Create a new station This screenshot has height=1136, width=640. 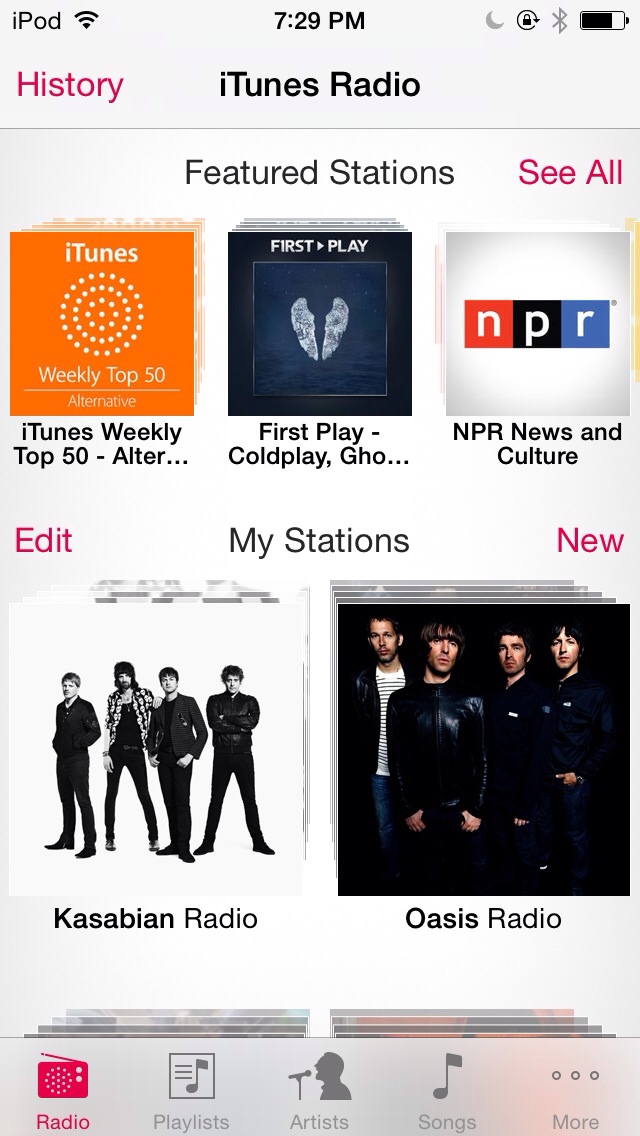tap(589, 541)
